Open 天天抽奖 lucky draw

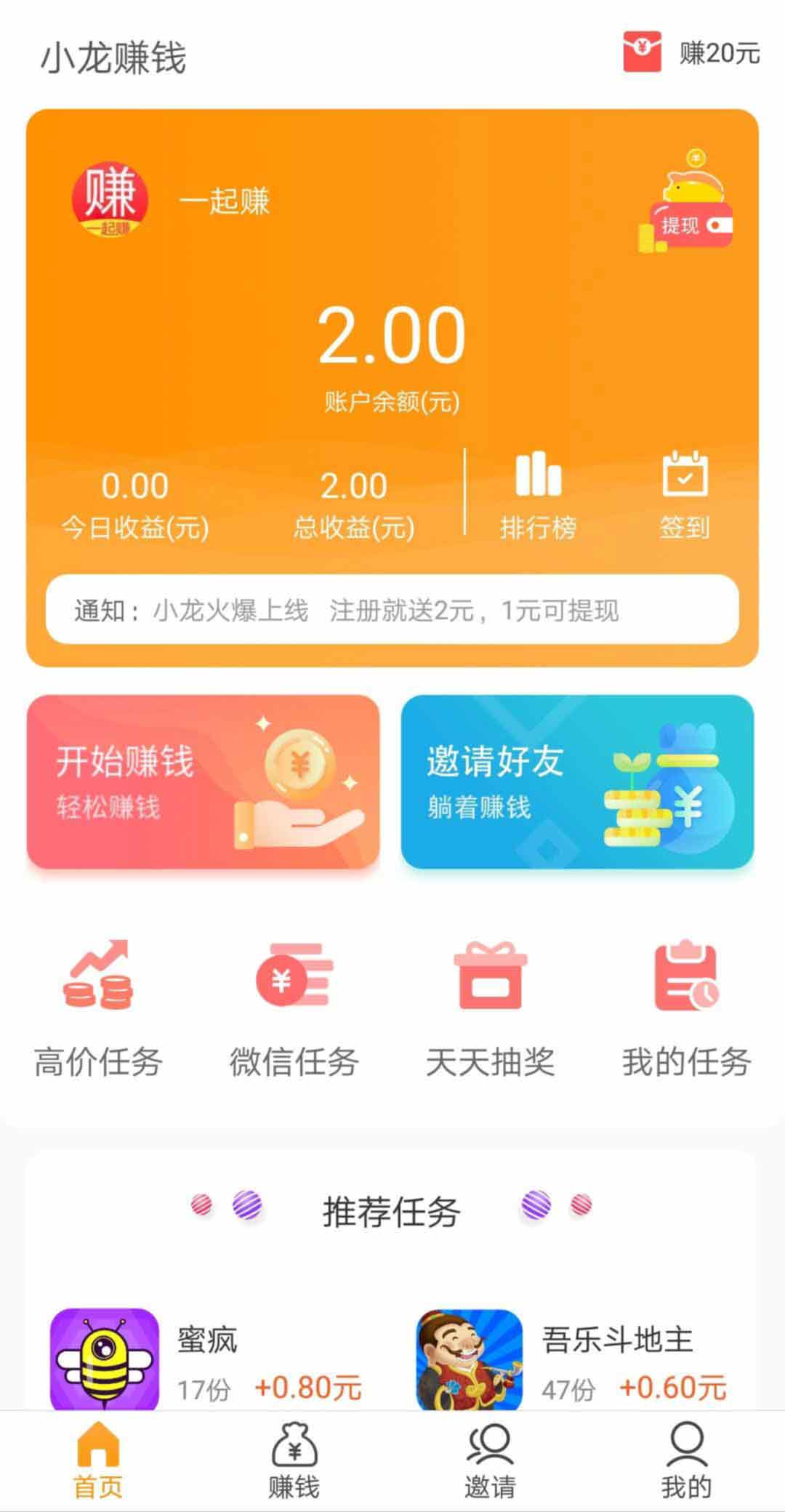(x=490, y=1007)
